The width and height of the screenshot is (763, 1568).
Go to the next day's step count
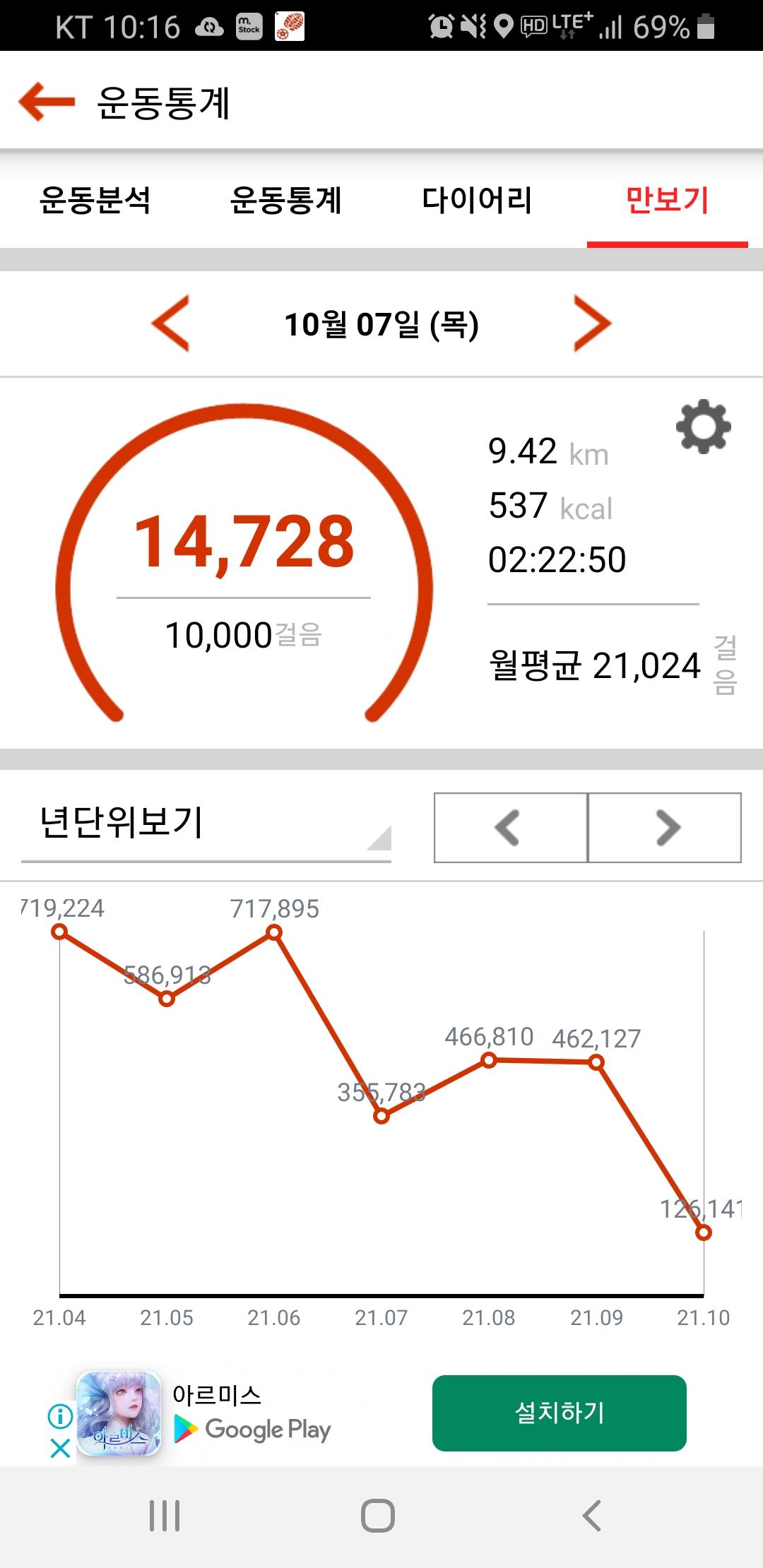(x=592, y=323)
